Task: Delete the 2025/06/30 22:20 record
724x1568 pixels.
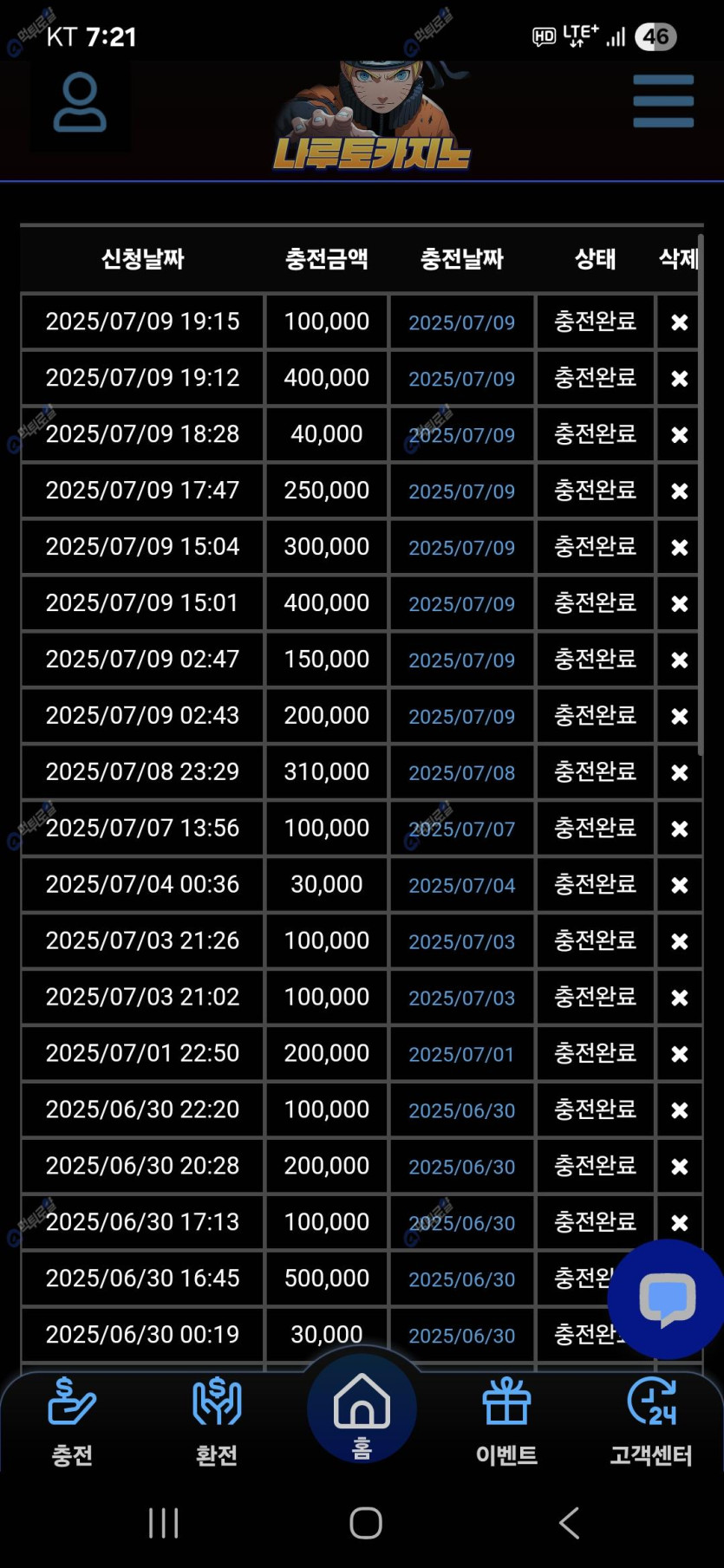Action: coord(680,1110)
